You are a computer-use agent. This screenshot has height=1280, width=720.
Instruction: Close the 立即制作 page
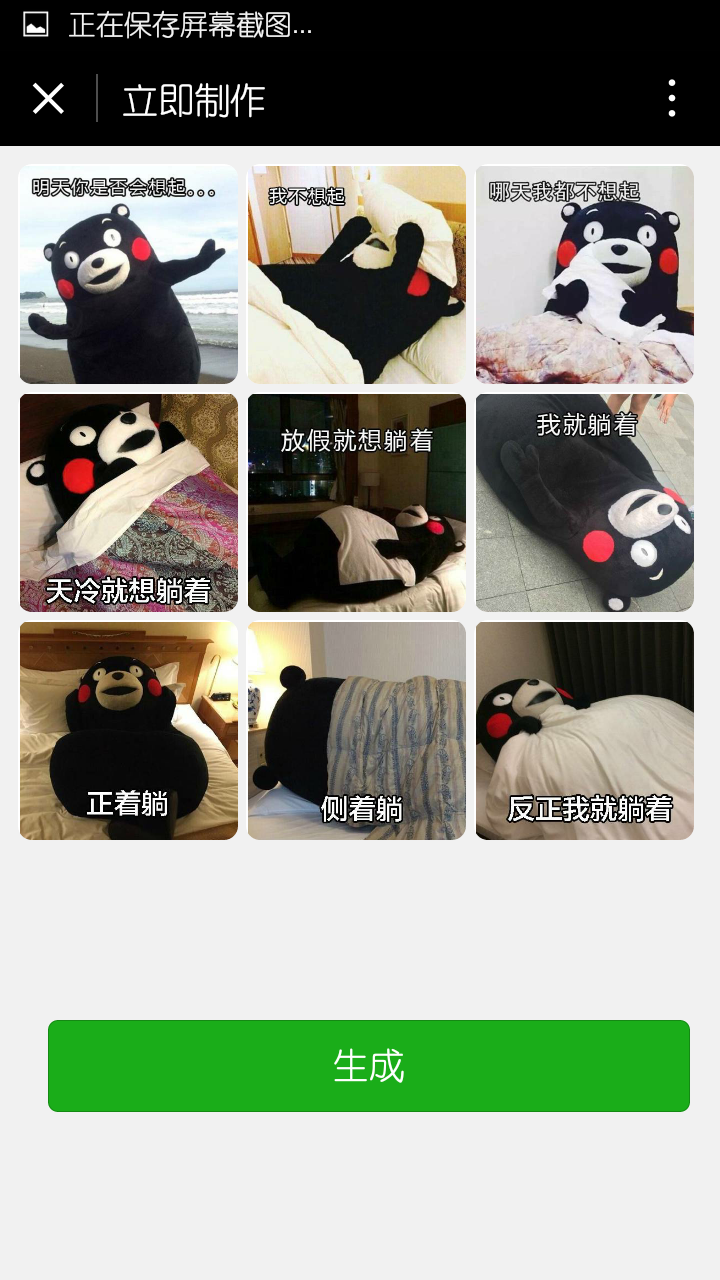(48, 99)
